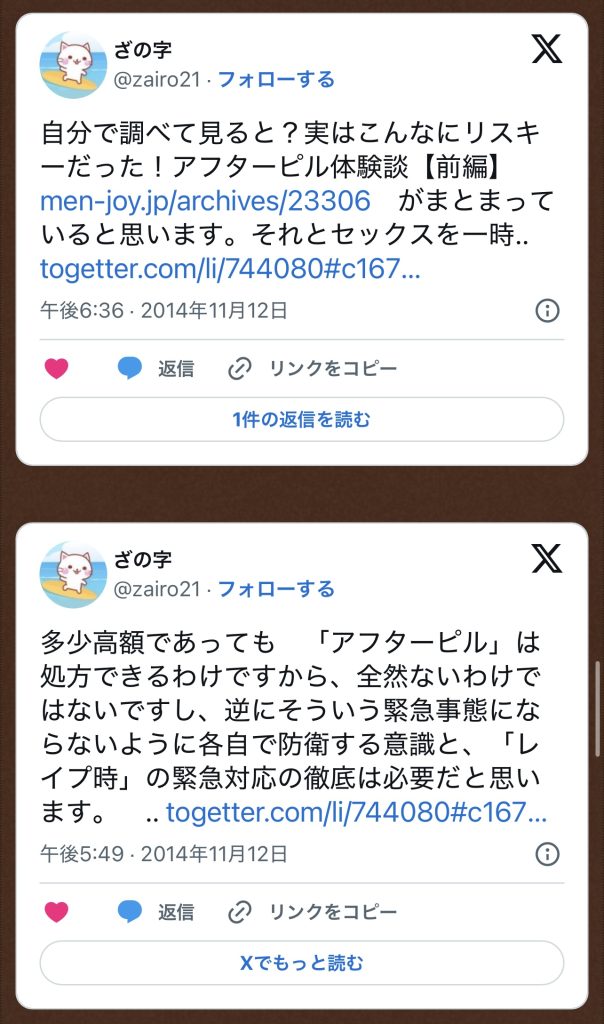Screen dimensions: 604x1024
Task: Open the 午後5:49 · 2014年11月12日 timestamp
Action: 164,855
